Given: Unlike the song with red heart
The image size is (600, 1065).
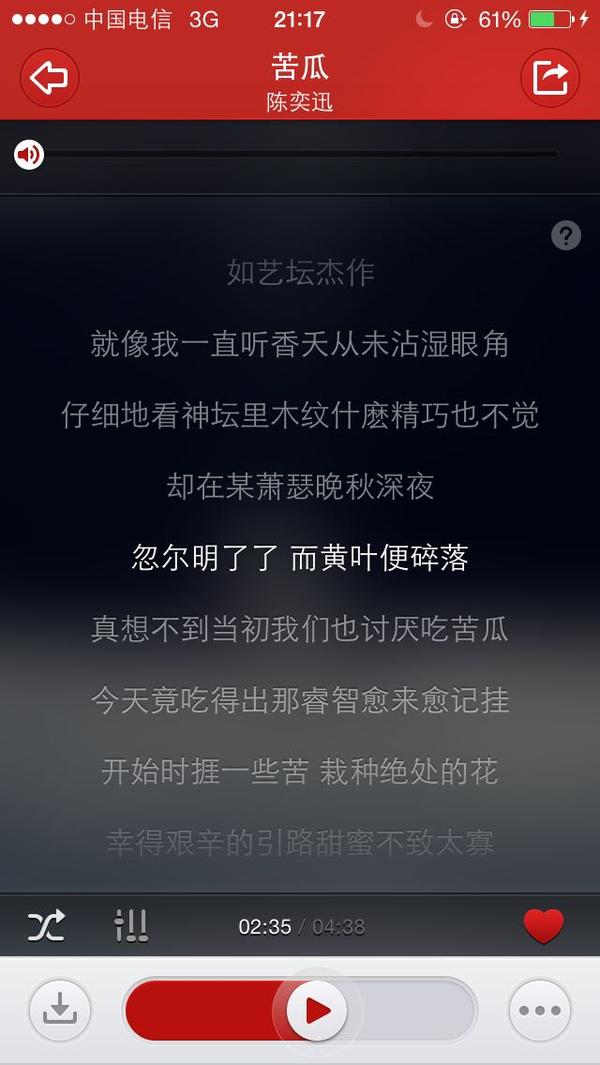Looking at the screenshot, I should pyautogui.click(x=544, y=925).
